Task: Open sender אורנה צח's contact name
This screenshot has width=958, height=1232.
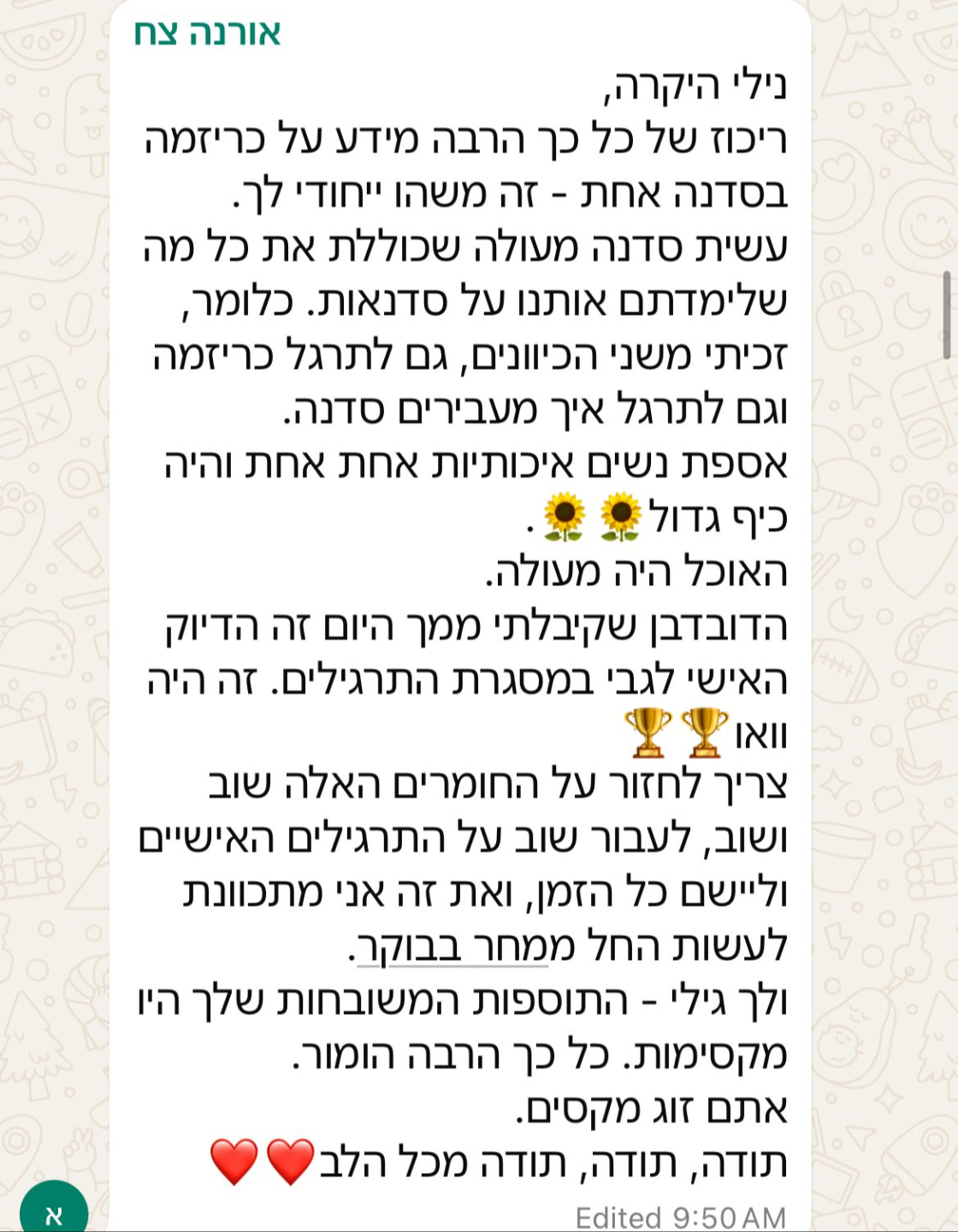Action: (207, 33)
